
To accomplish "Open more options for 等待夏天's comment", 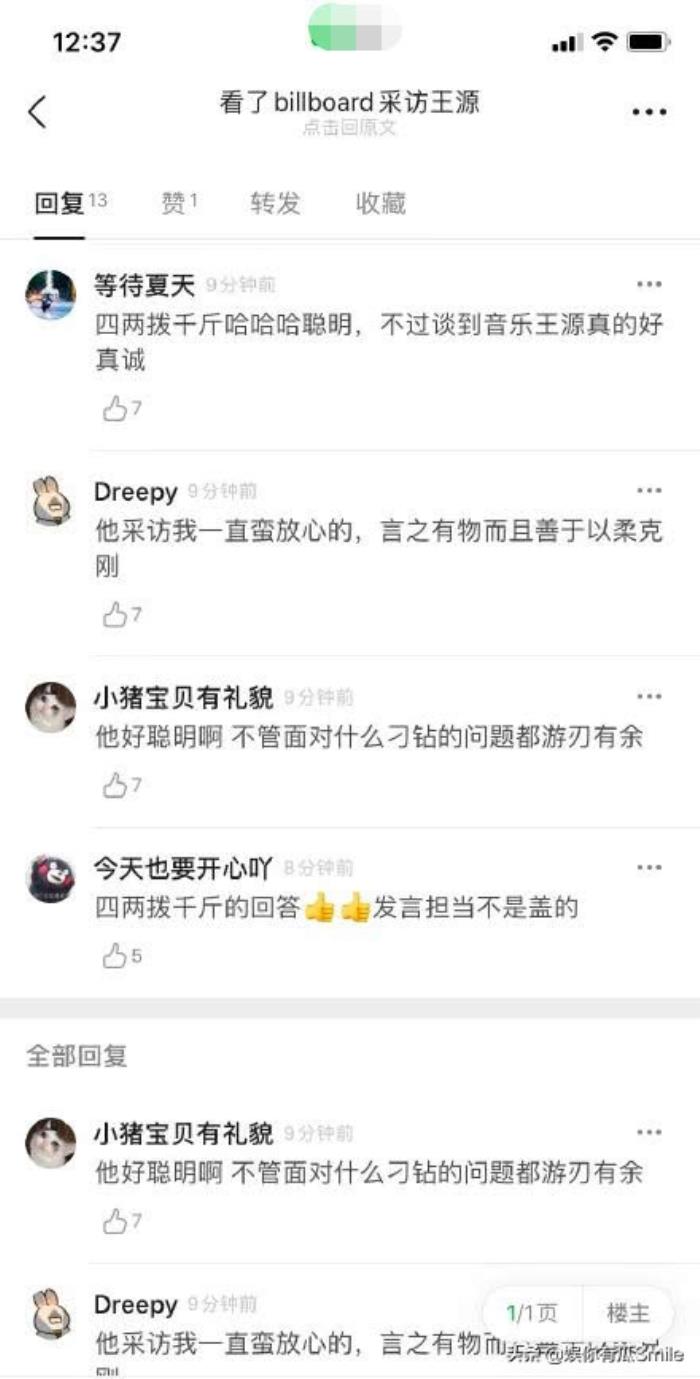I will click(x=649, y=284).
